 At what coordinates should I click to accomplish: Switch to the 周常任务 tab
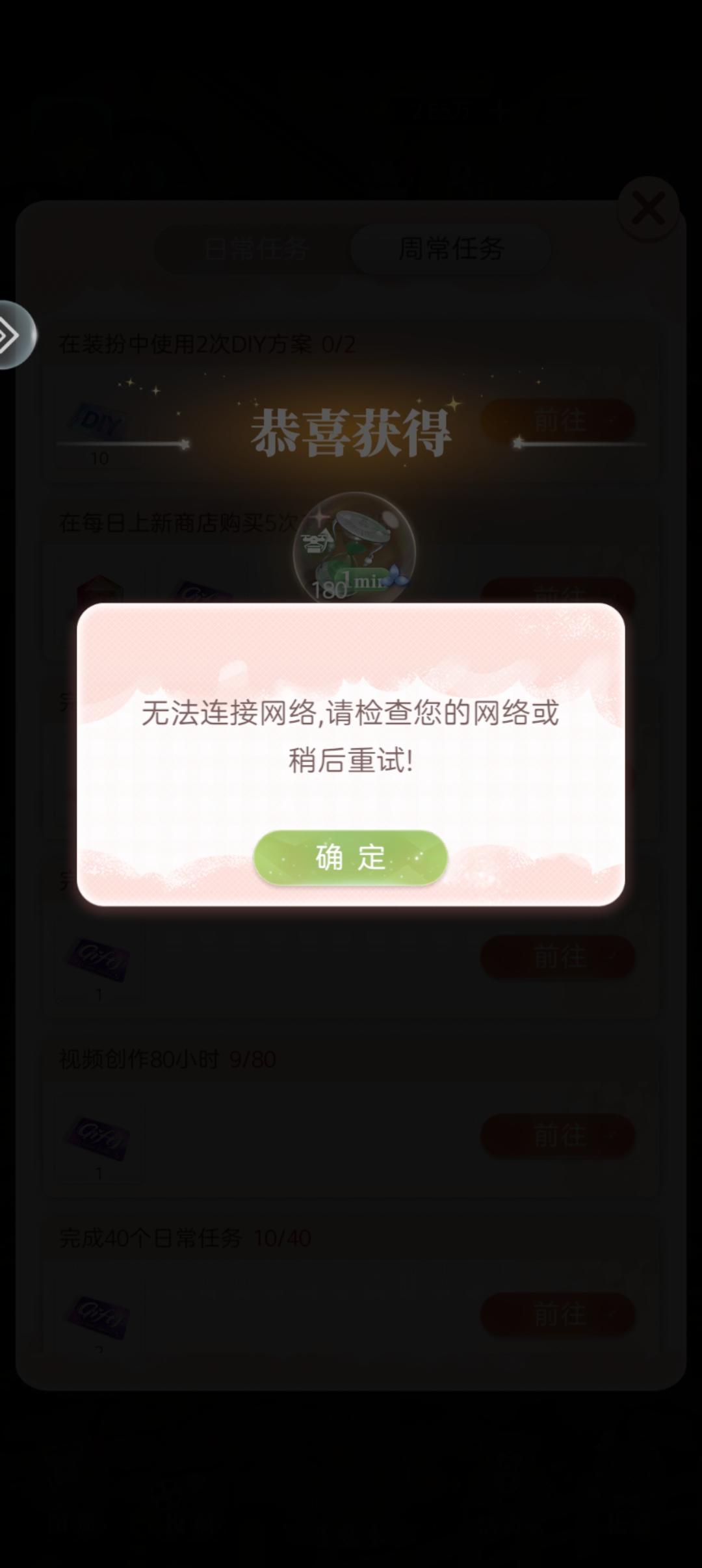(x=453, y=249)
